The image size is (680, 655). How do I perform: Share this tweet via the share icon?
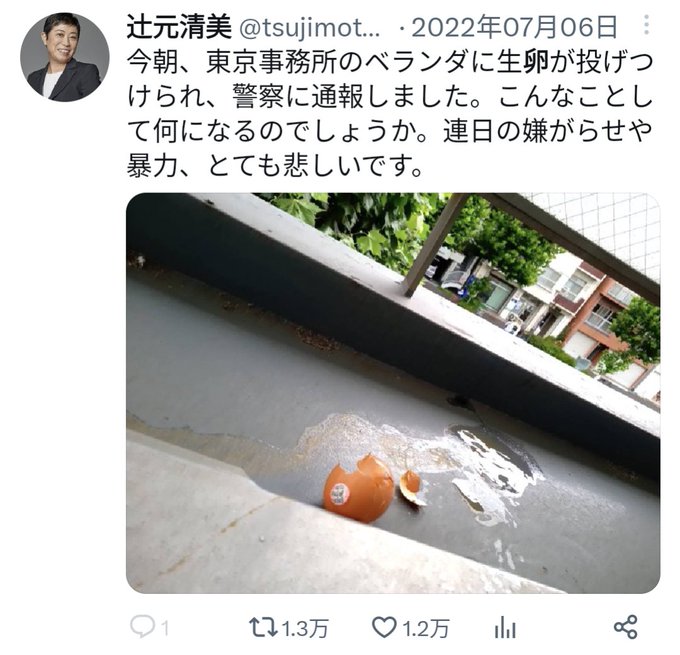coord(625,627)
